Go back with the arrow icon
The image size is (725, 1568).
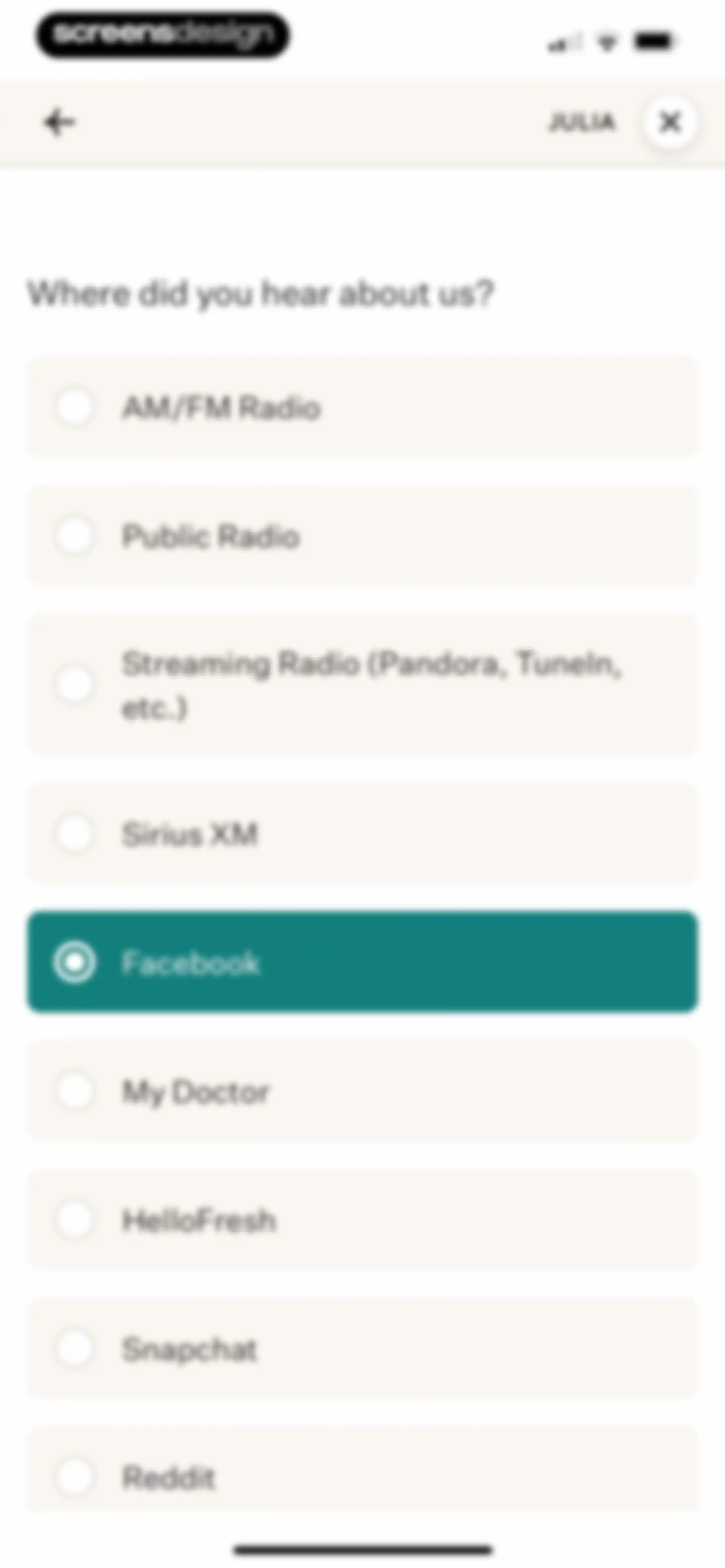(59, 122)
